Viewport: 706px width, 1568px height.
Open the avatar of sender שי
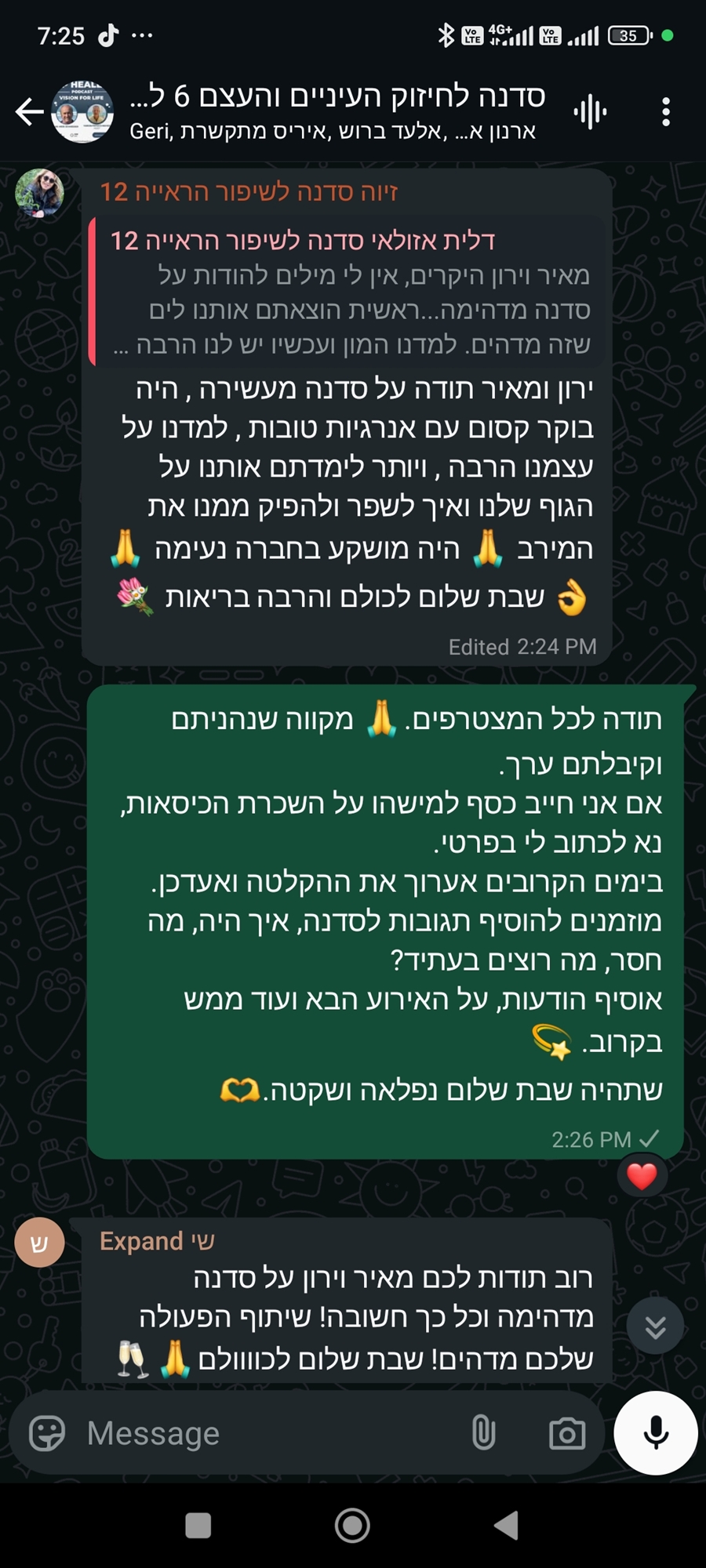39,1242
